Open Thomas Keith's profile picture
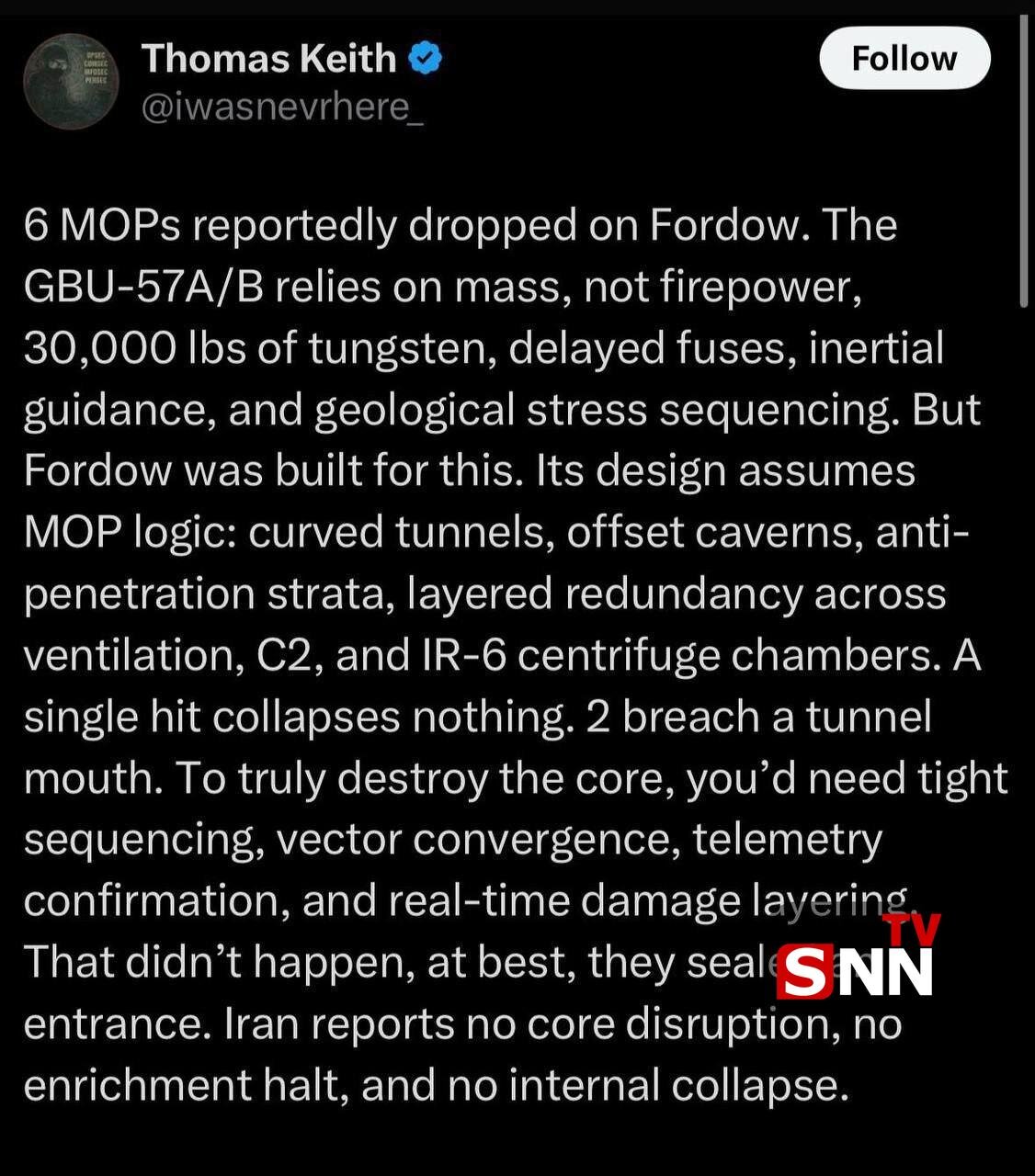This screenshot has height=1176, width=1035. [70, 81]
